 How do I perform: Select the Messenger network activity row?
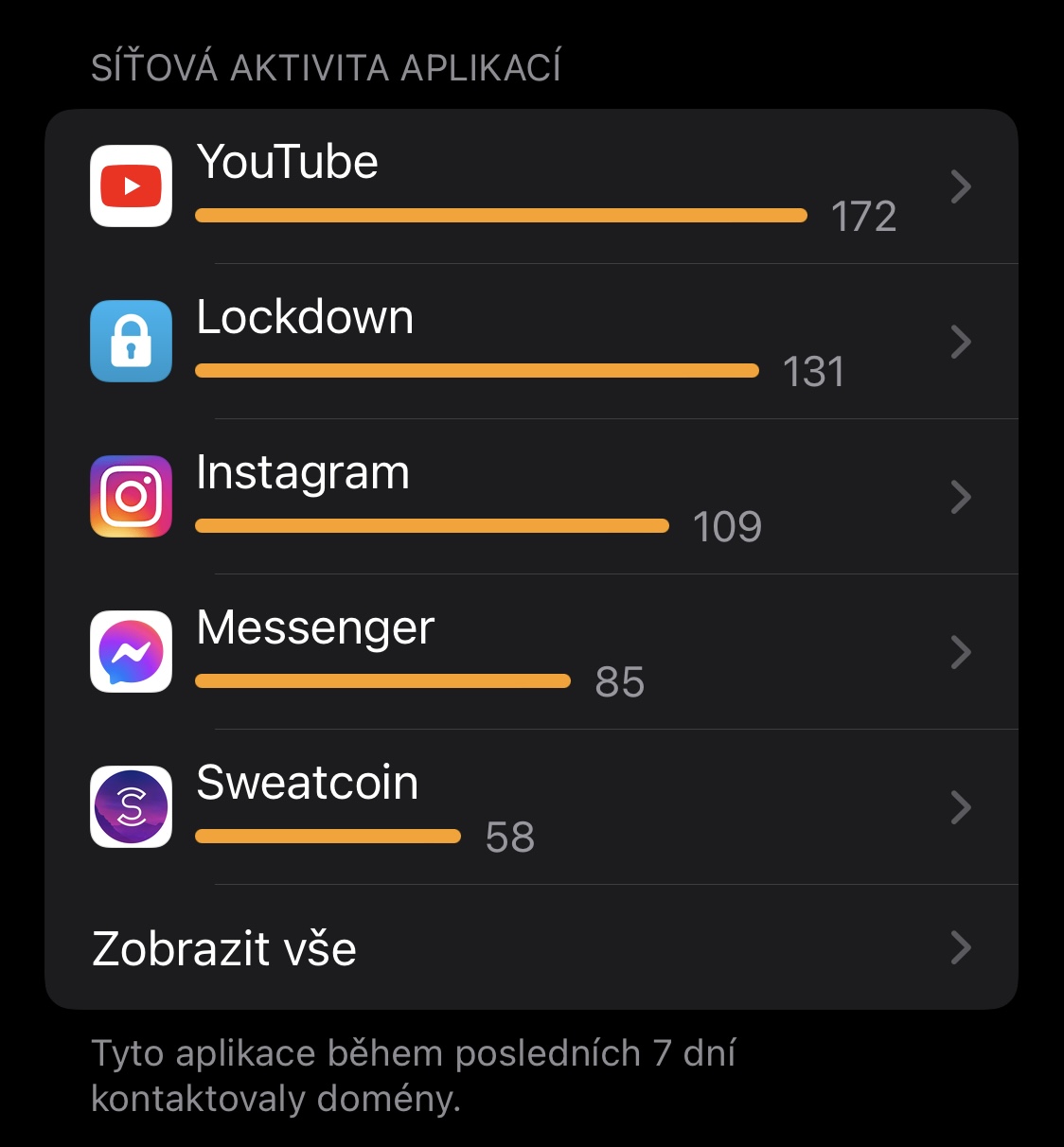[x=530, y=652]
